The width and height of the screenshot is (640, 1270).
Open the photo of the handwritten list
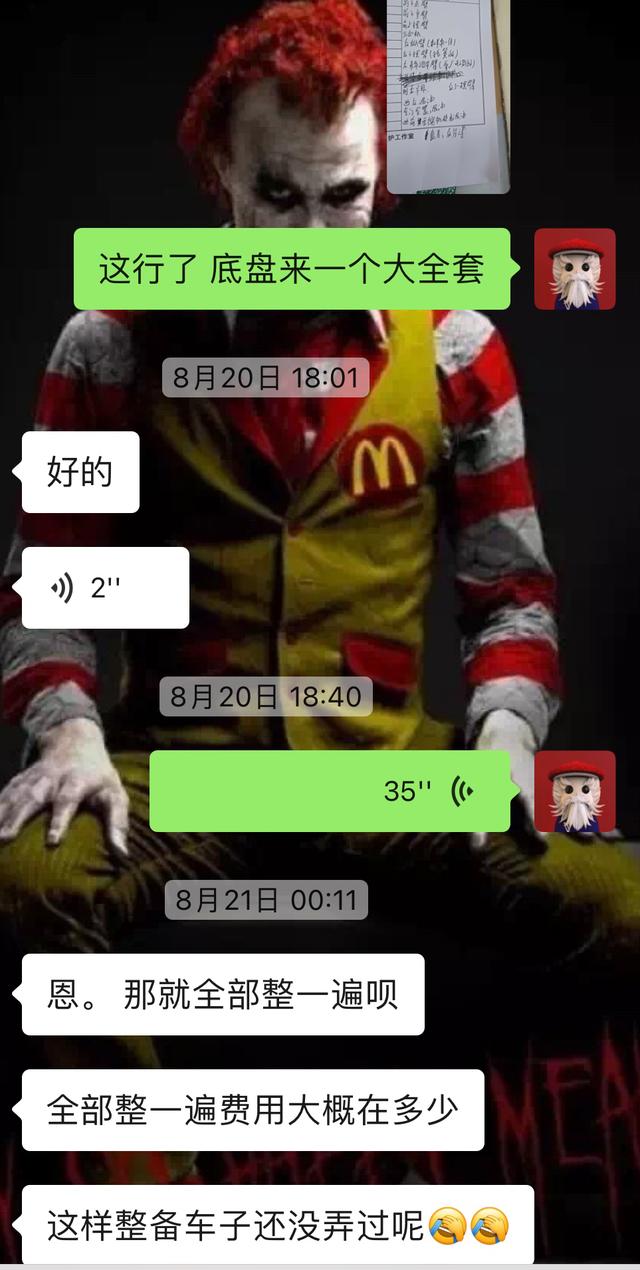click(448, 96)
